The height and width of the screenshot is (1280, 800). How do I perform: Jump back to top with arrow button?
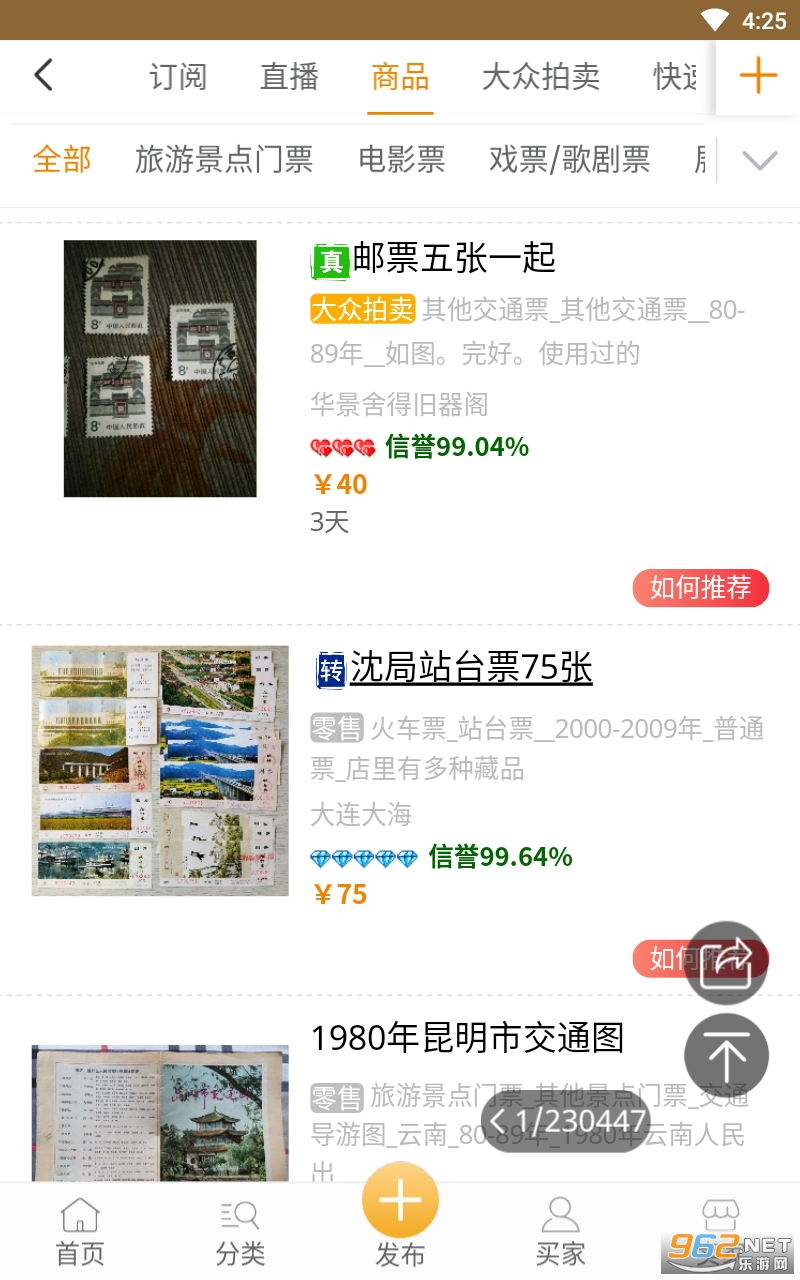pyautogui.click(x=727, y=1056)
